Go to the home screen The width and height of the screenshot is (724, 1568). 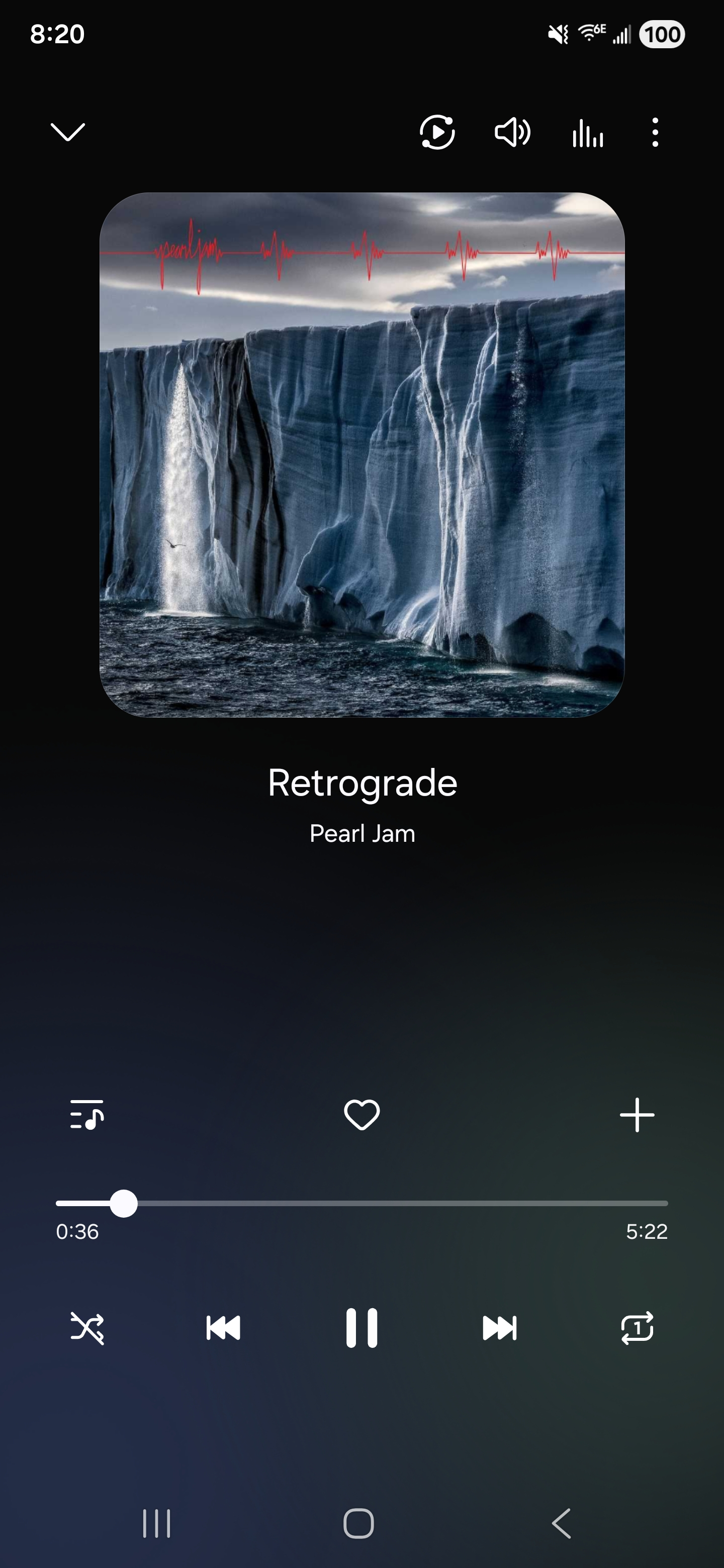358,1524
